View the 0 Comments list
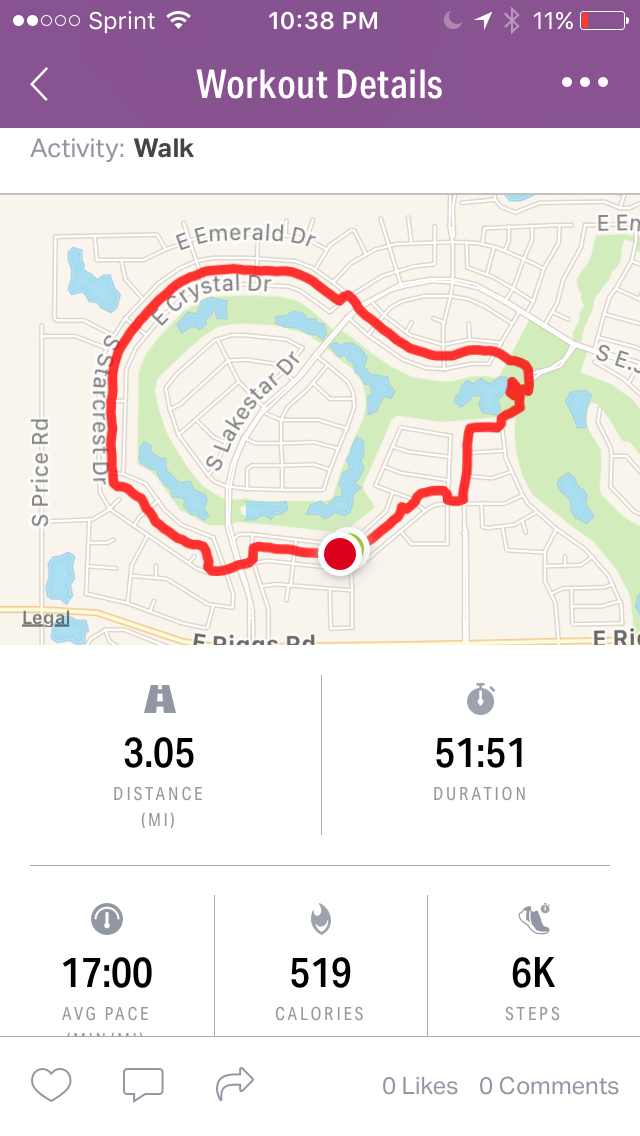 click(x=549, y=1086)
